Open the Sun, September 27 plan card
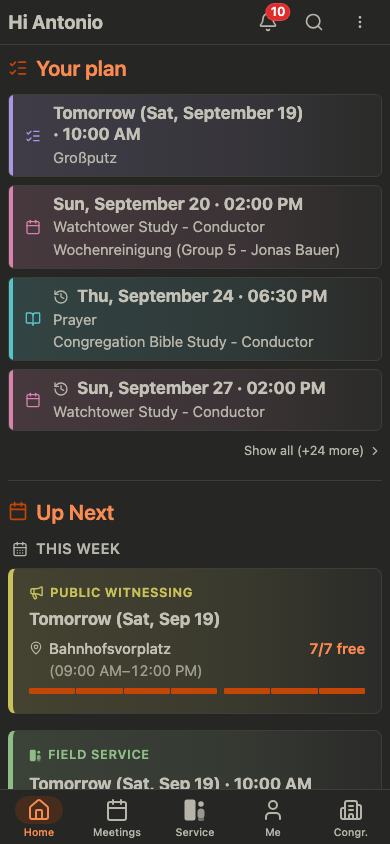 point(195,399)
